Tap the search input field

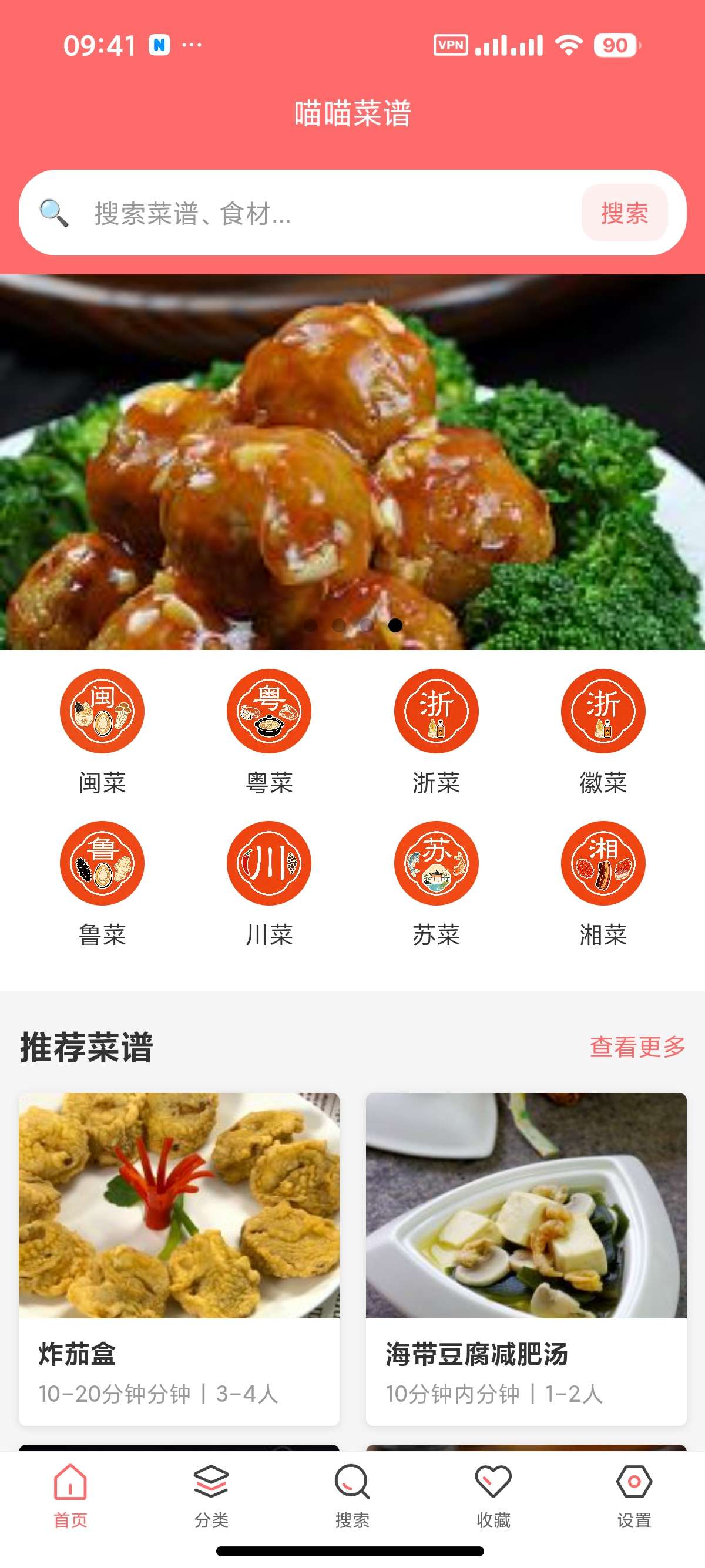274,213
